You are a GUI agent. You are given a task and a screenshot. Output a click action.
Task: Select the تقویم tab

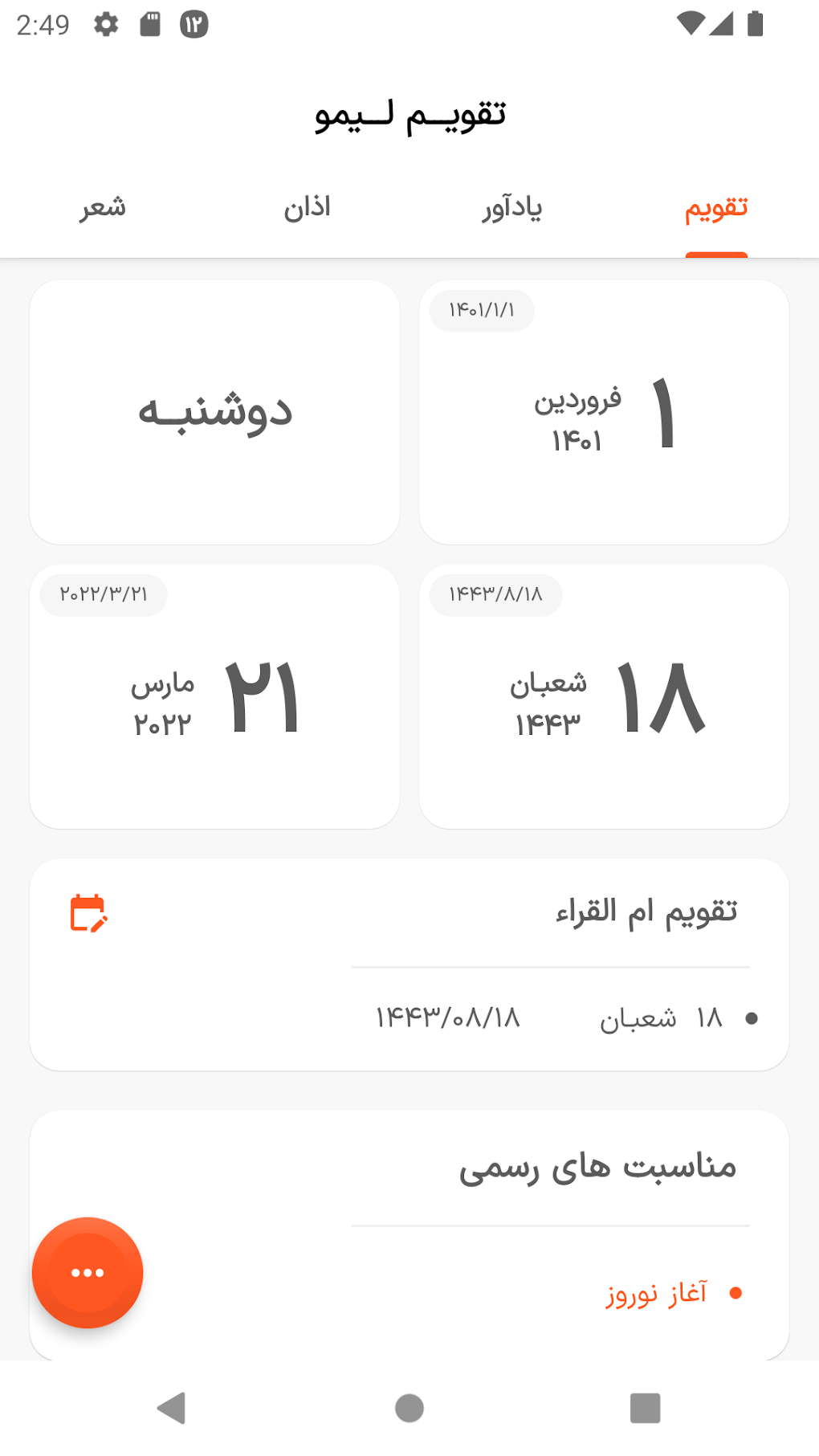point(715,208)
